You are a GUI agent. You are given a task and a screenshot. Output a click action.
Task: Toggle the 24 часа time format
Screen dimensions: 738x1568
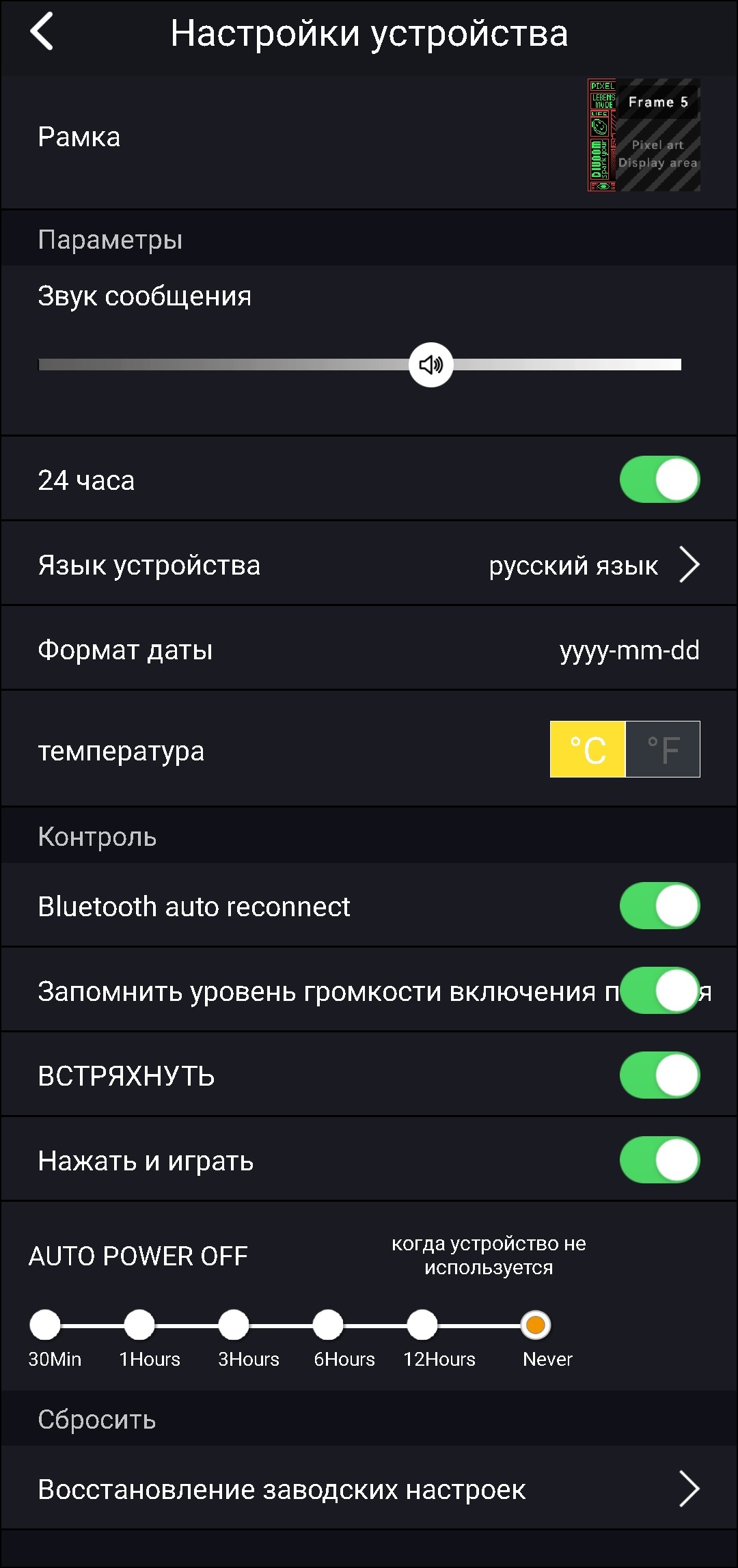659,480
